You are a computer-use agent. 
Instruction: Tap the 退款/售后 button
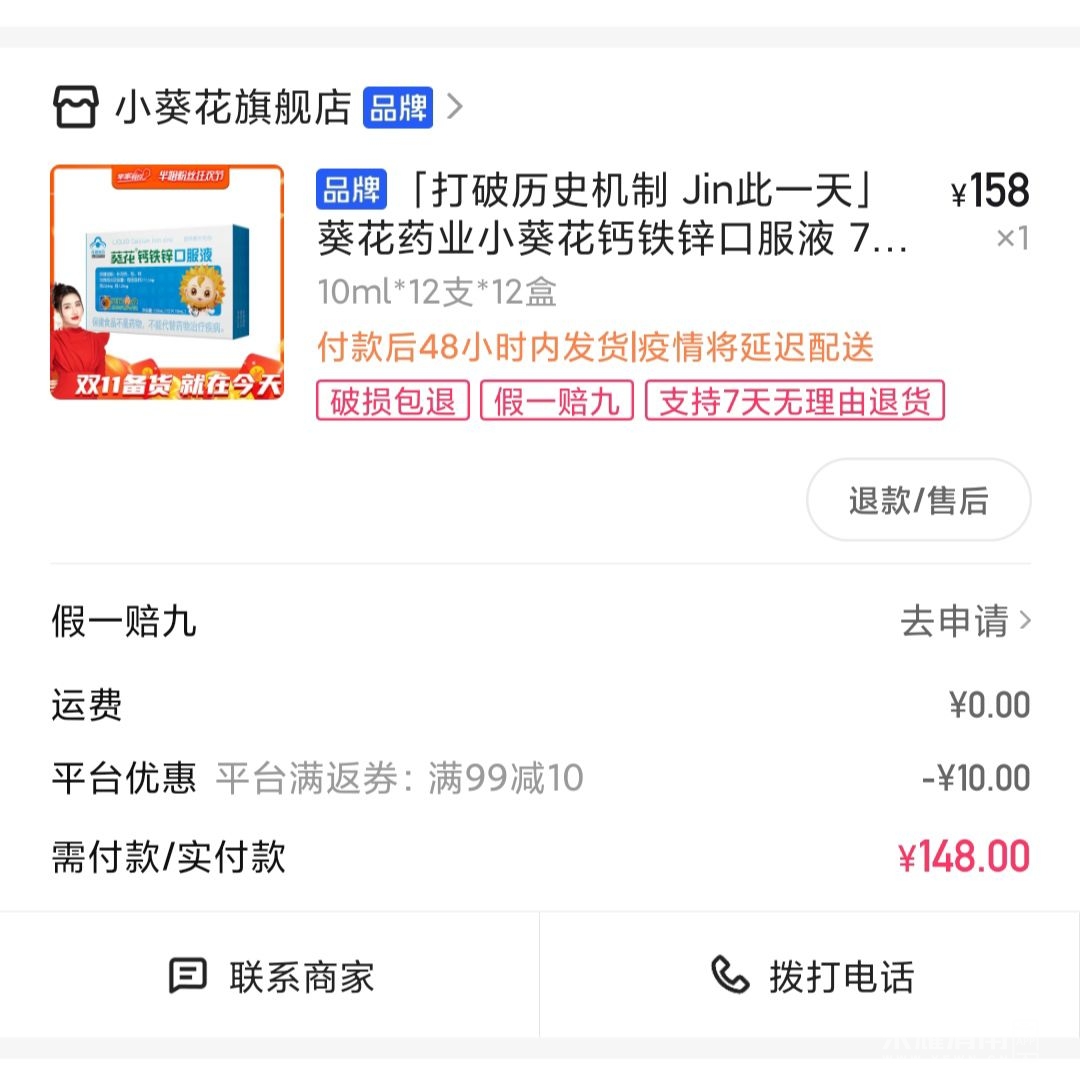tap(917, 500)
